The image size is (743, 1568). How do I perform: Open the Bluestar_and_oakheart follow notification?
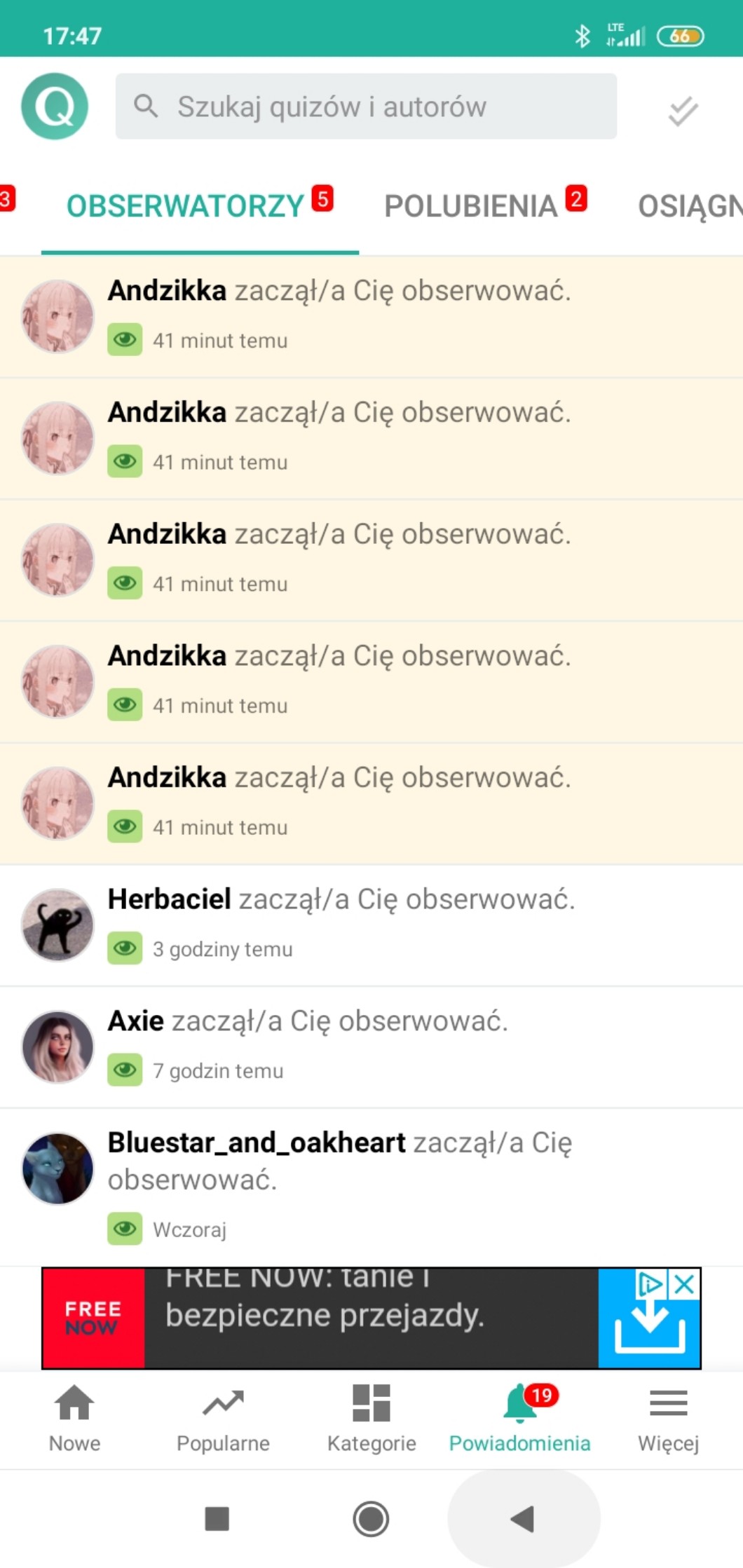371,1187
